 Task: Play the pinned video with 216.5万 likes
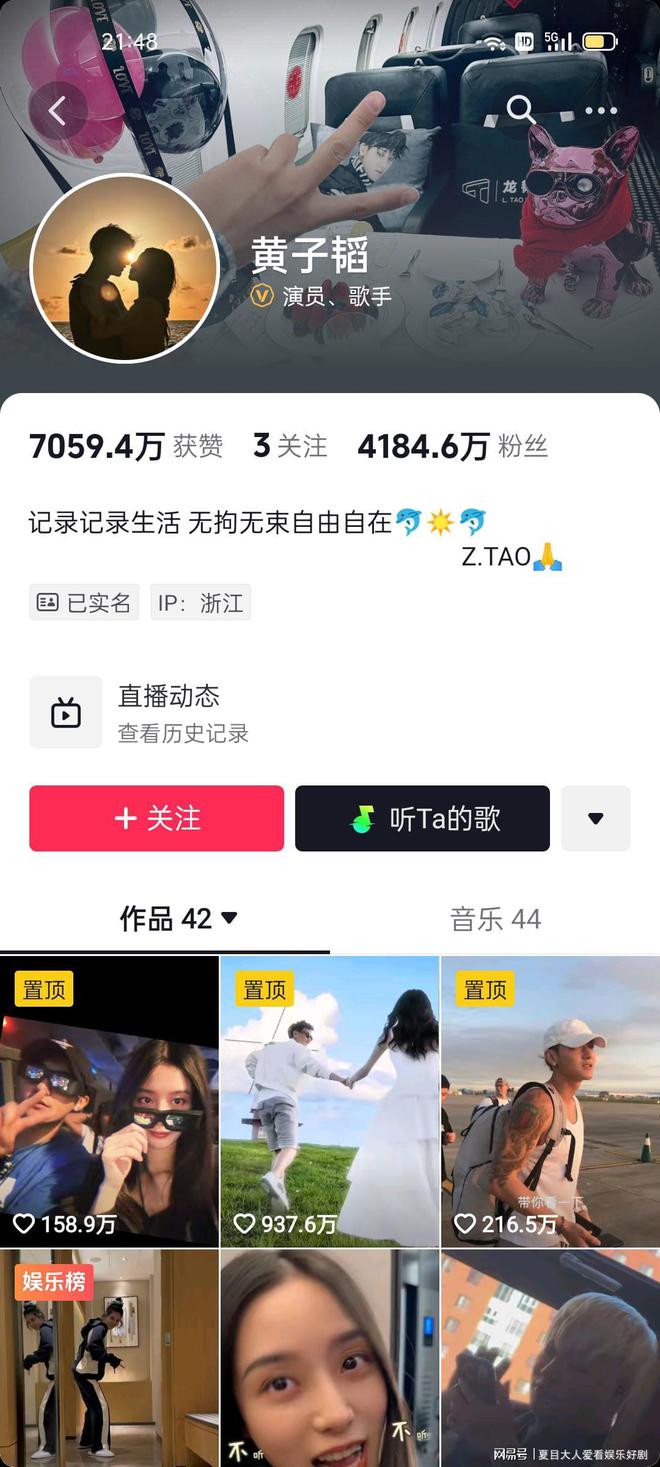tap(549, 1100)
